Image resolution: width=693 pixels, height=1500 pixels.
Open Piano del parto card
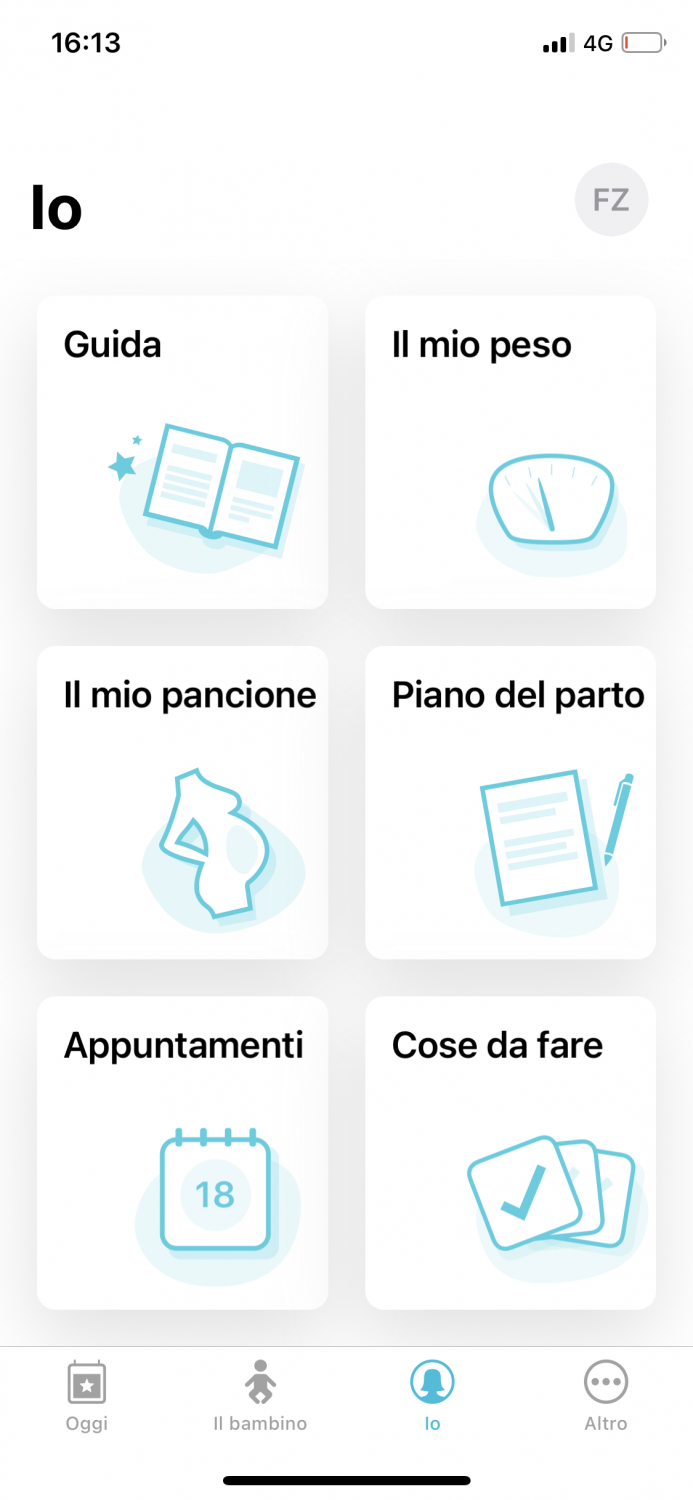[x=510, y=802]
